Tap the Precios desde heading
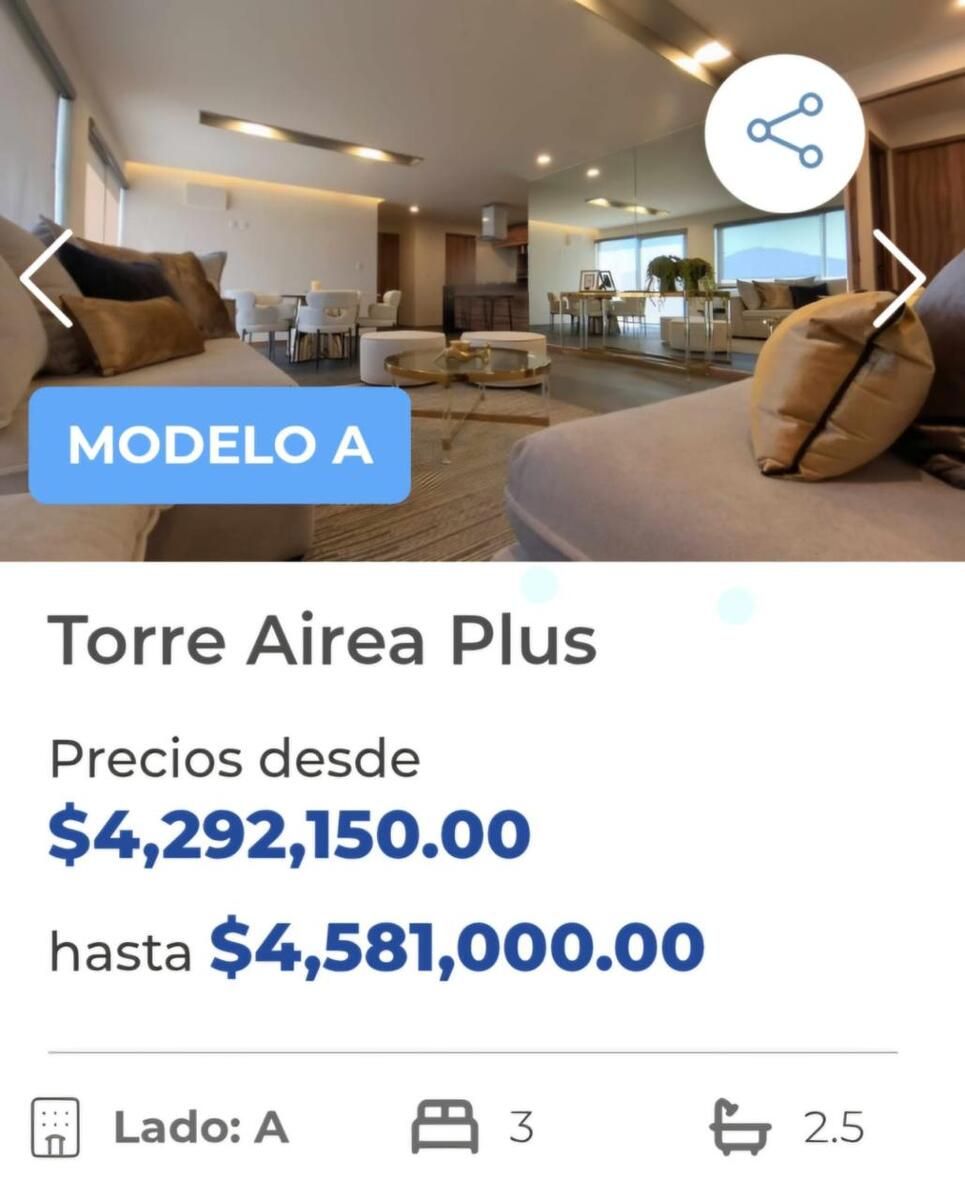965x1200 pixels. pyautogui.click(x=234, y=761)
